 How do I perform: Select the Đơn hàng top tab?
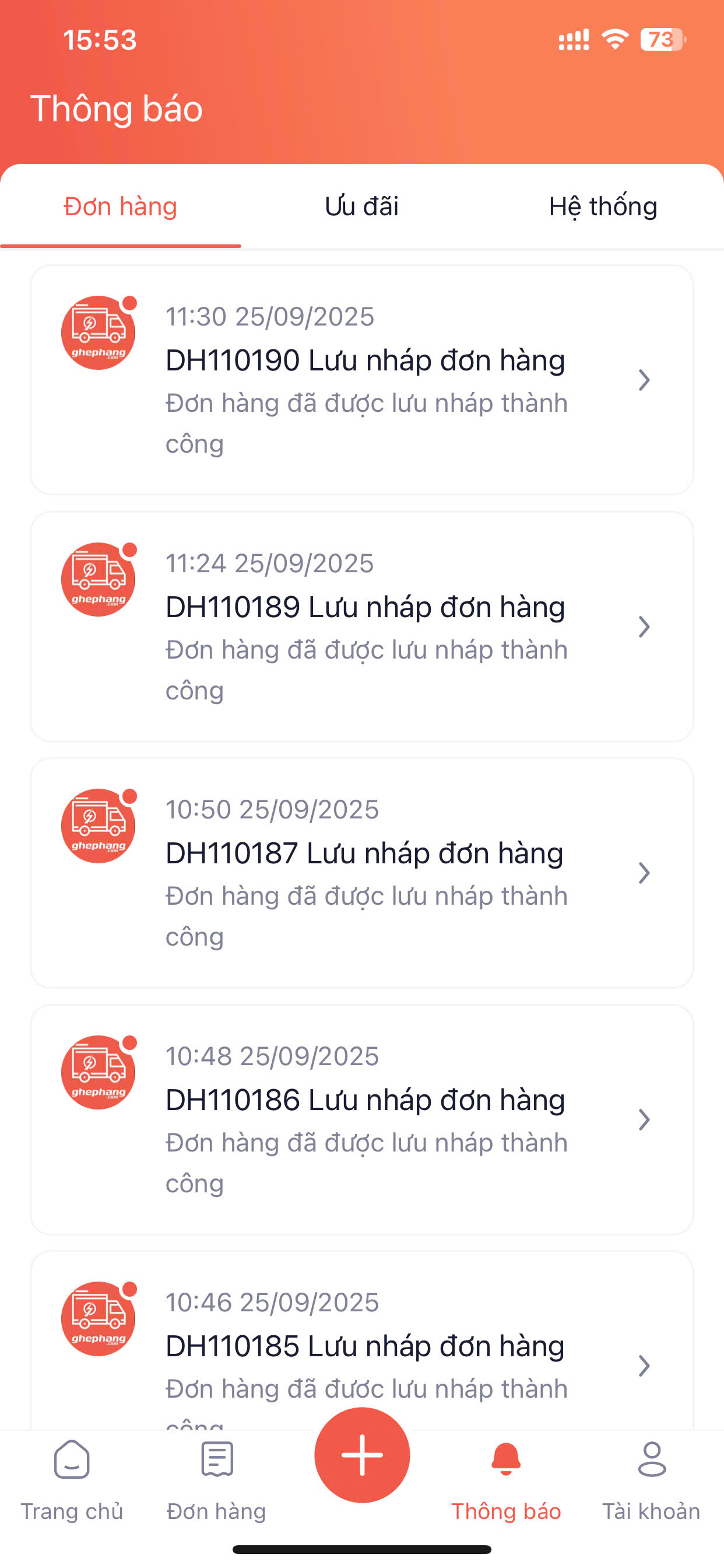coord(121,207)
